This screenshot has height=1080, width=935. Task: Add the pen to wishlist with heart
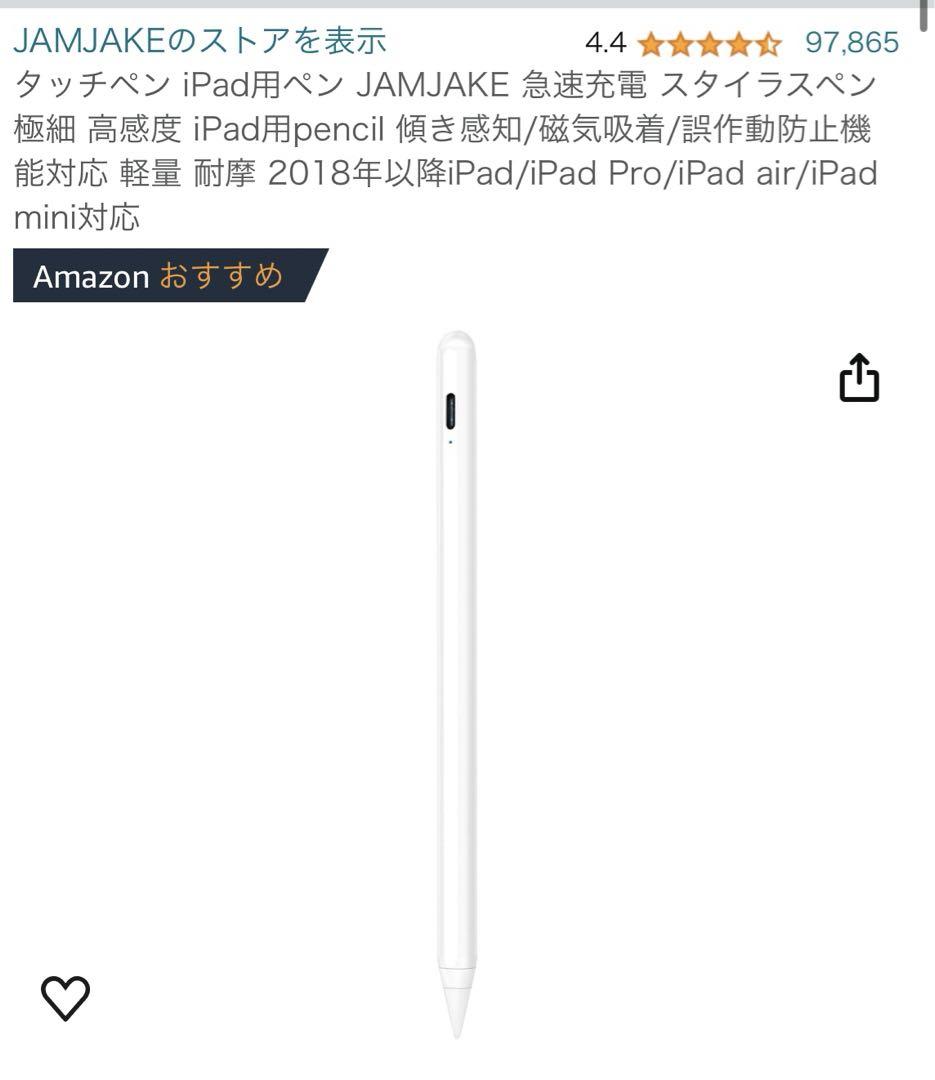coord(65,997)
